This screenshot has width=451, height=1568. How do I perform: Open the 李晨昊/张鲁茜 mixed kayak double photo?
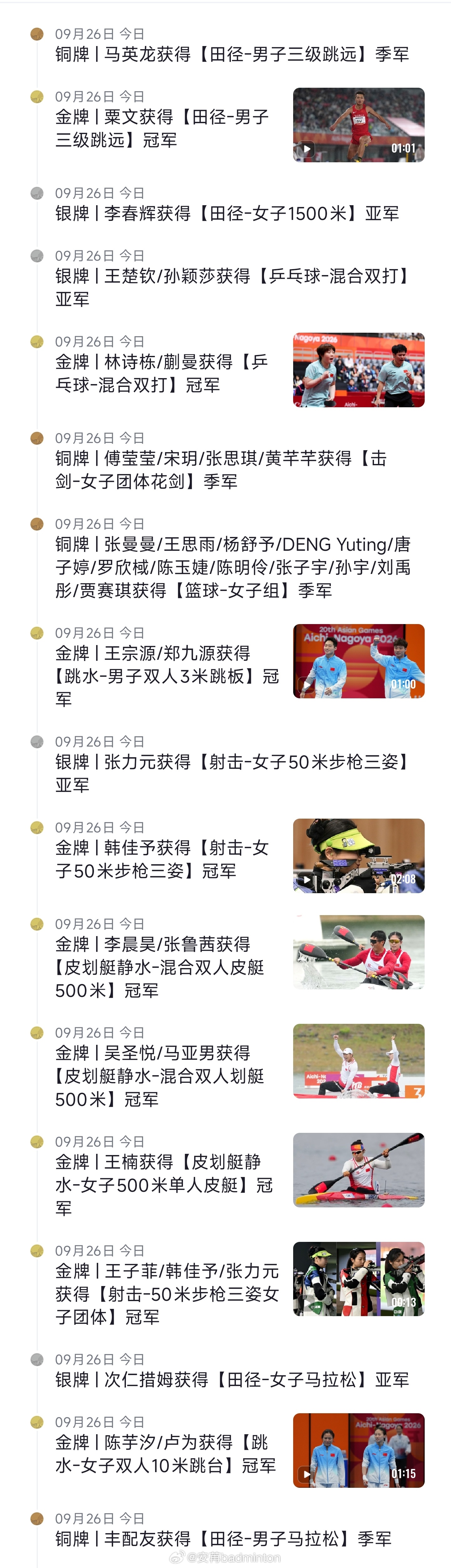point(359,952)
